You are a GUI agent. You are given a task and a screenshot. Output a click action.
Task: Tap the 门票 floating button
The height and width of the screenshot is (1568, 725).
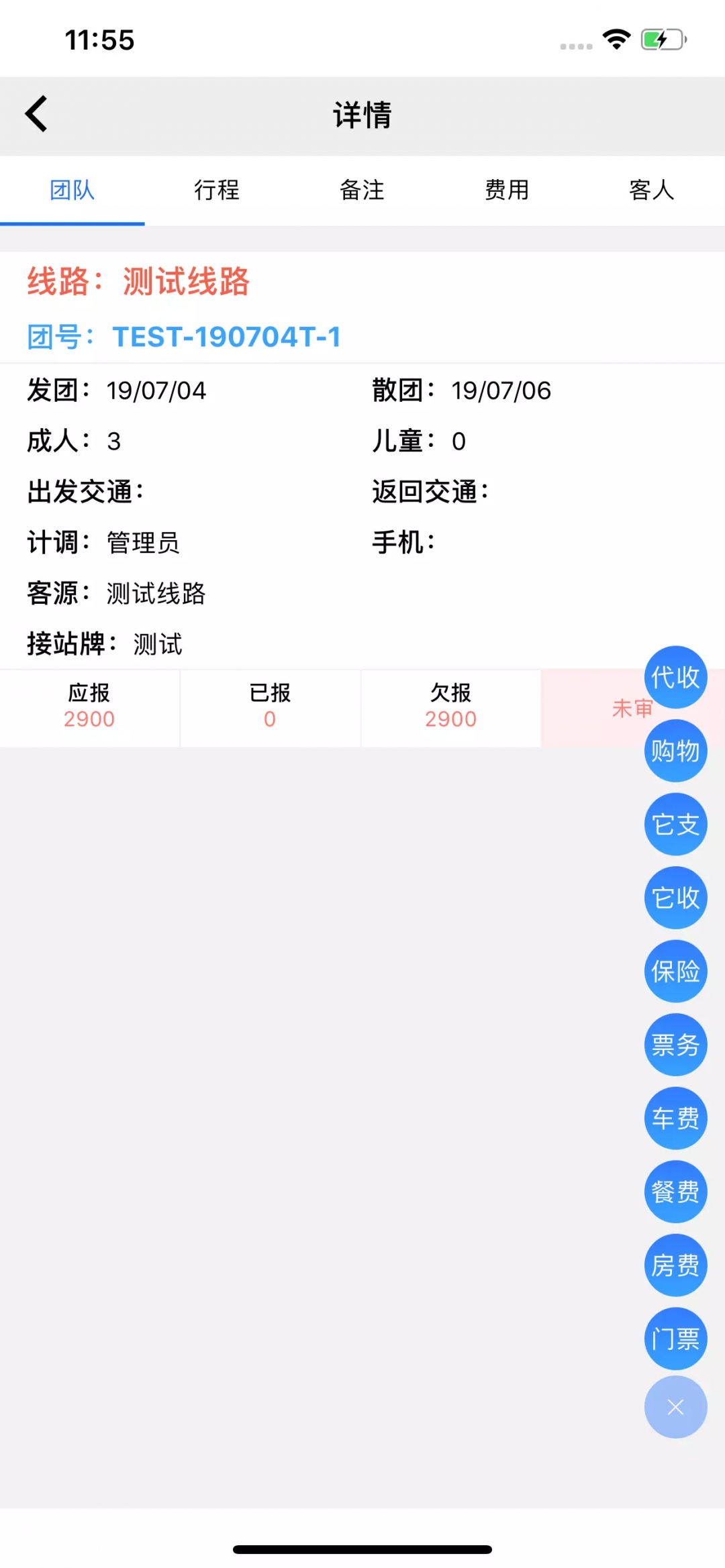(x=675, y=1339)
